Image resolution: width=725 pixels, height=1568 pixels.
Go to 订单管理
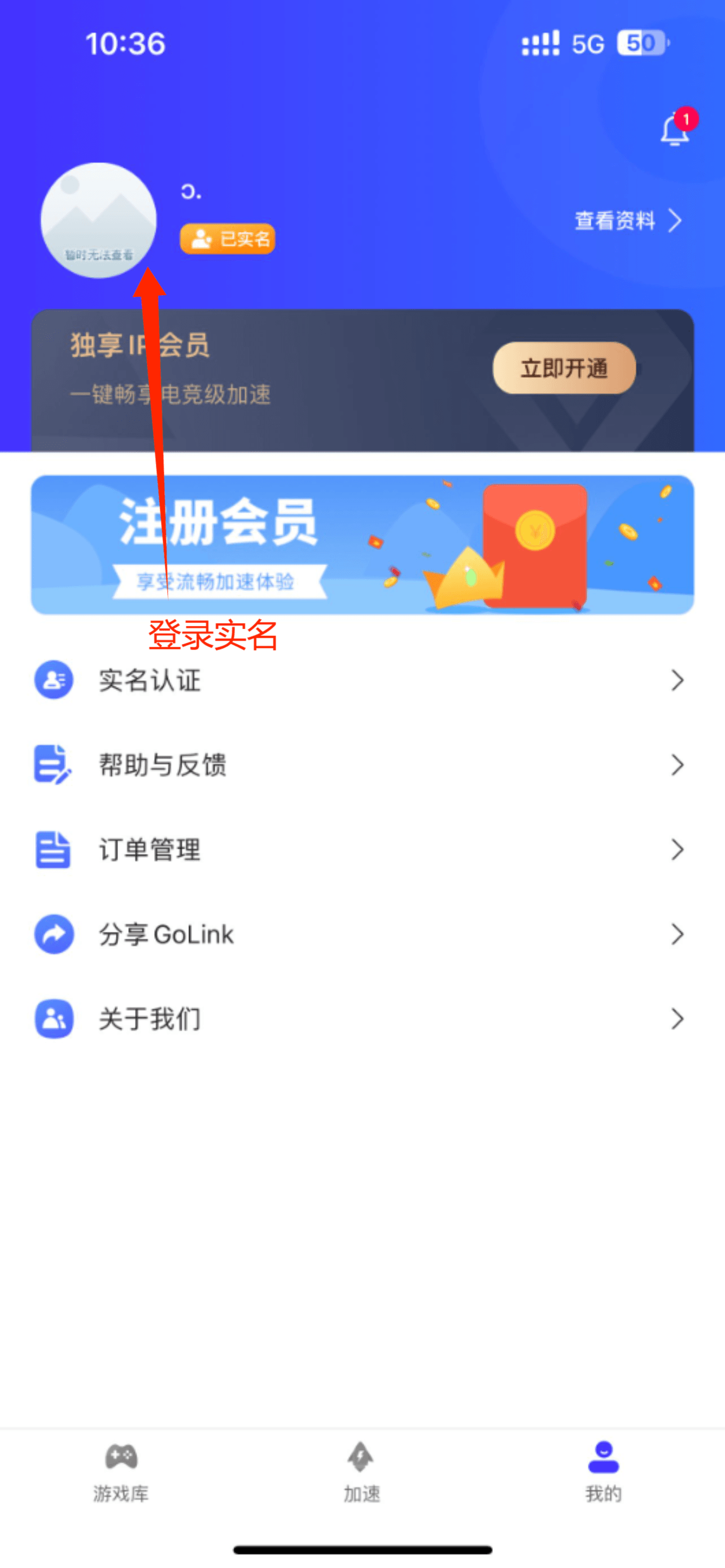[x=362, y=849]
